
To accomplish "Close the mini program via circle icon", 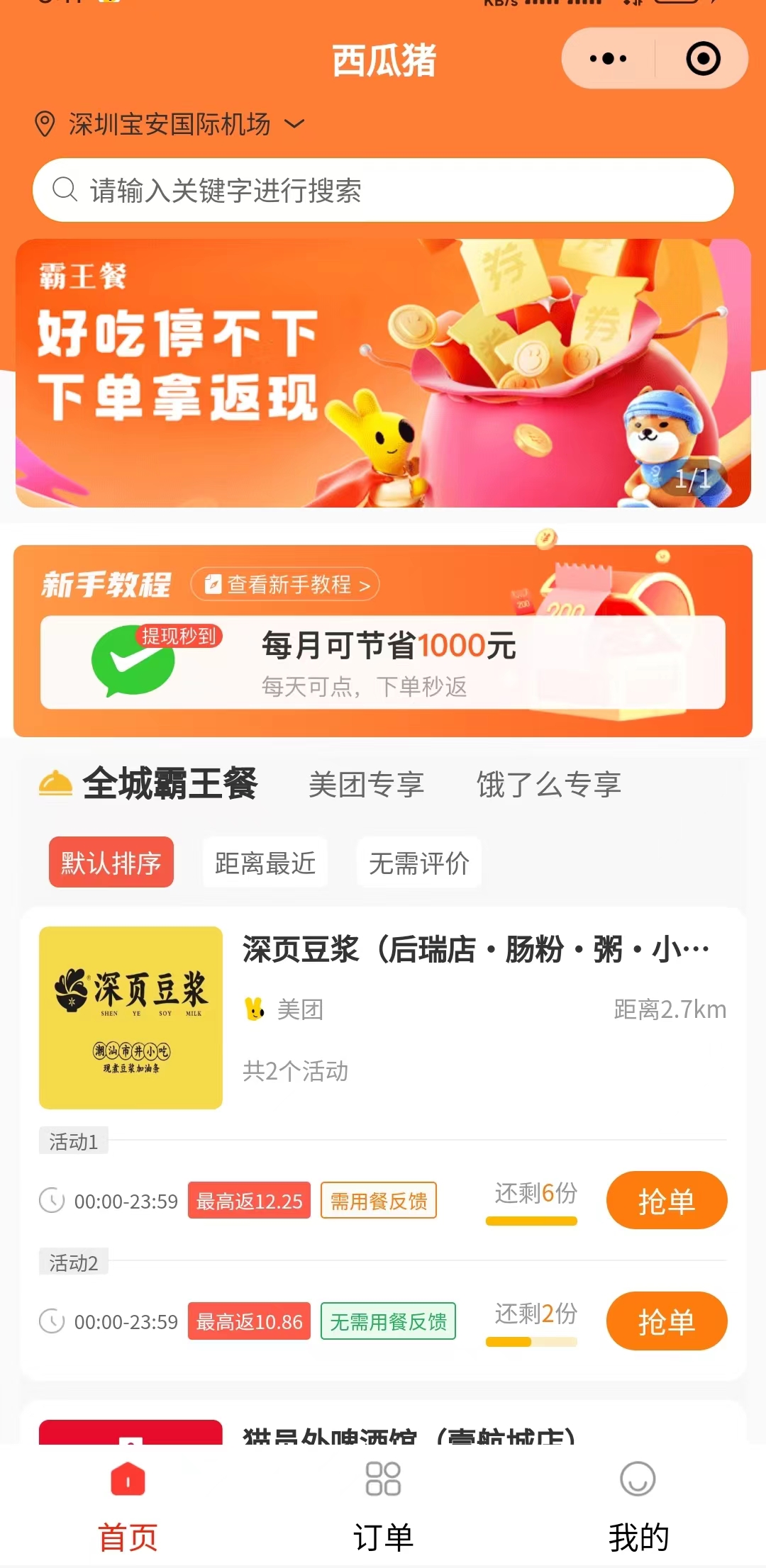I will pyautogui.click(x=703, y=59).
